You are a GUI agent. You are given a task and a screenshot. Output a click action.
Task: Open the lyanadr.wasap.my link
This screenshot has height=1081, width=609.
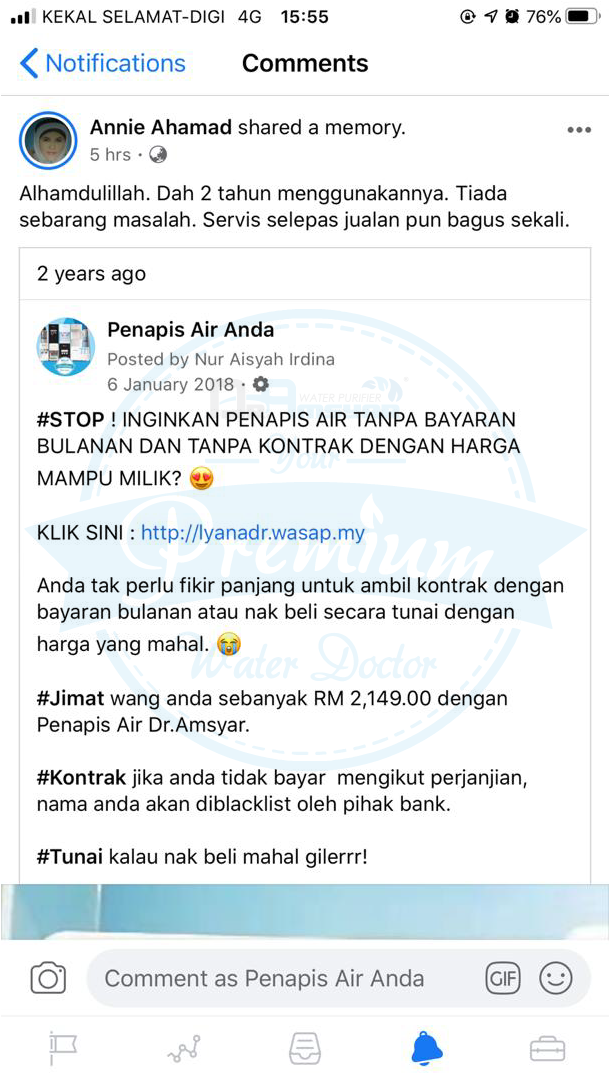tap(252, 532)
